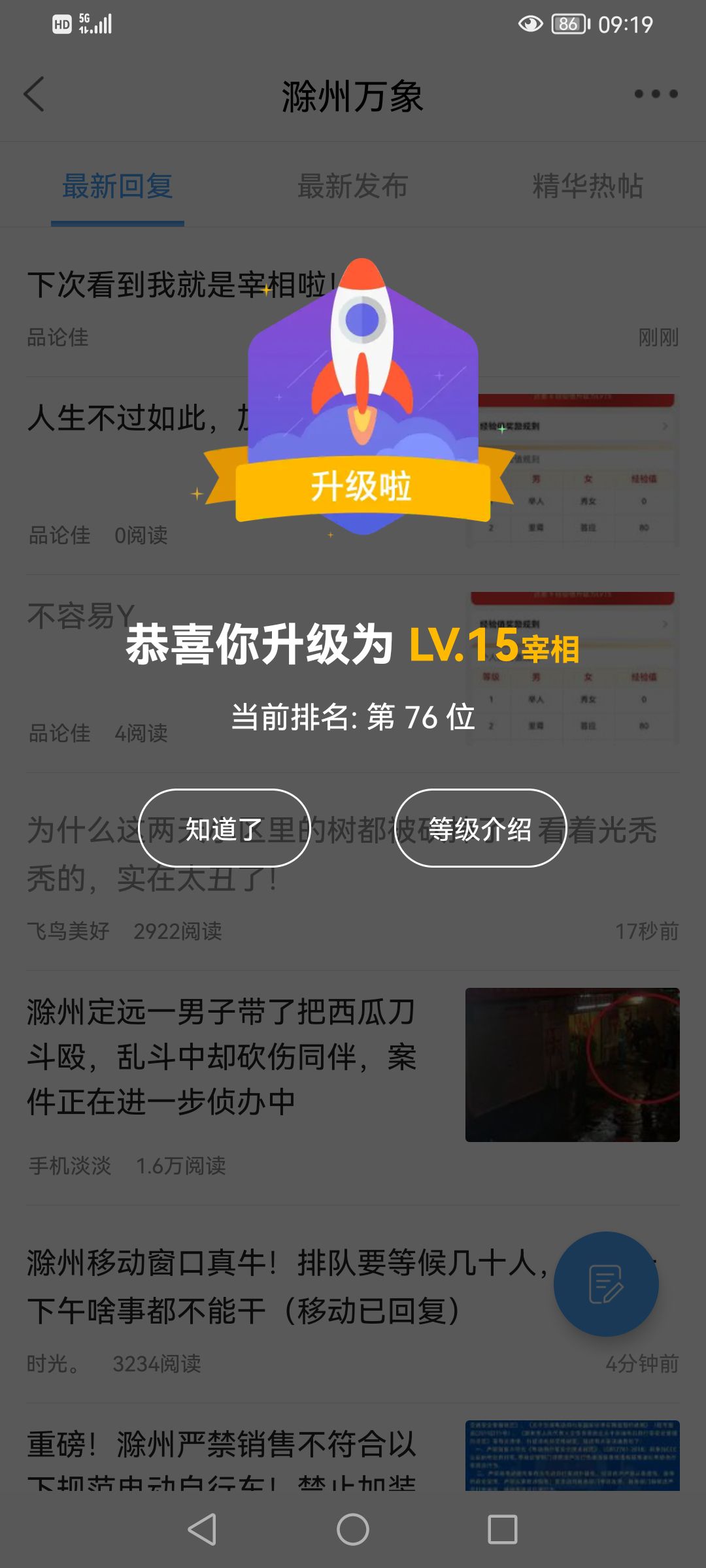Open the post 重磅！滁州严禁销售电动自行车
This screenshot has height=1568, width=706.
coord(222,1445)
